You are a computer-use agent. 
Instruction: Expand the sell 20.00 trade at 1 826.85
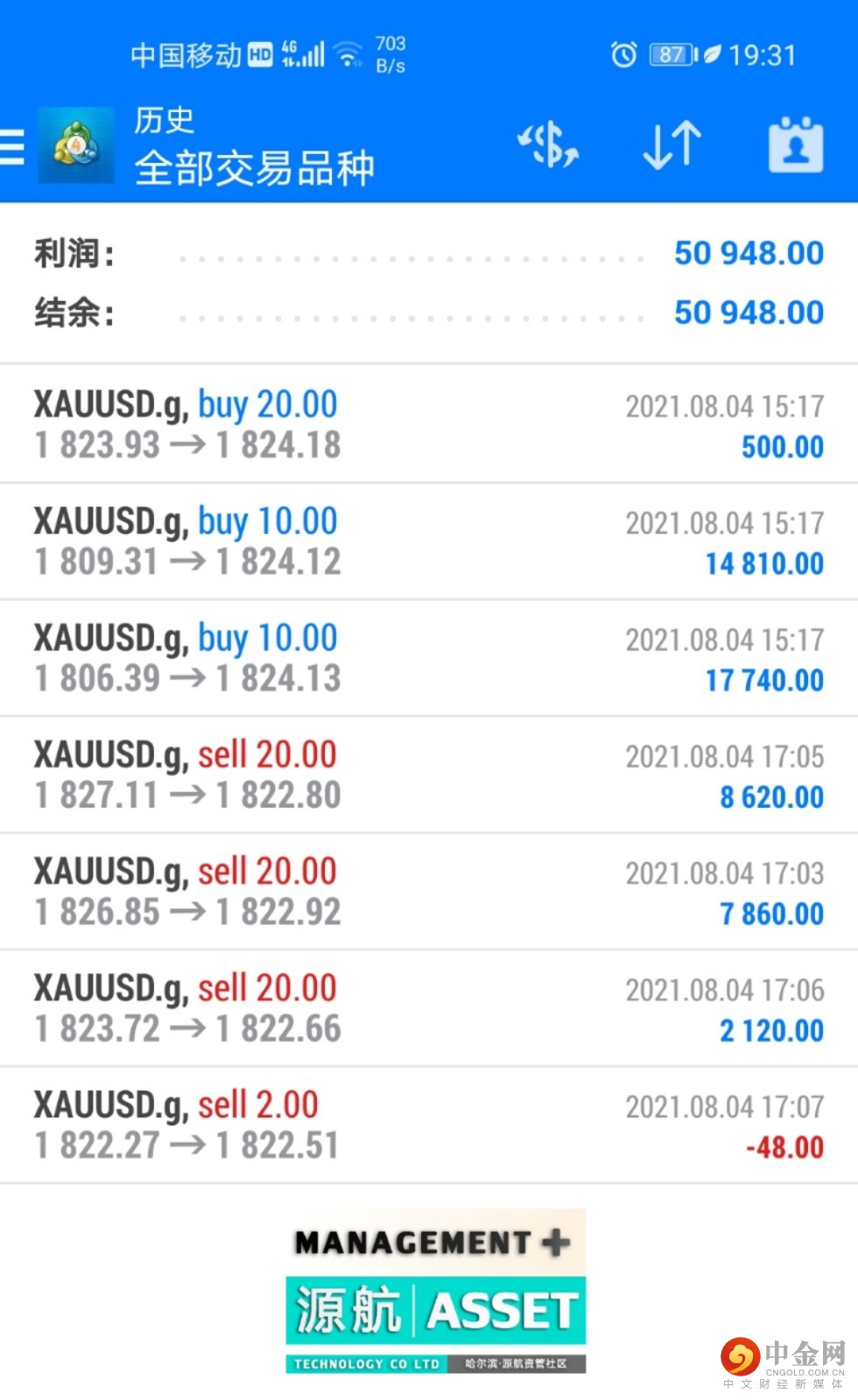point(428,892)
